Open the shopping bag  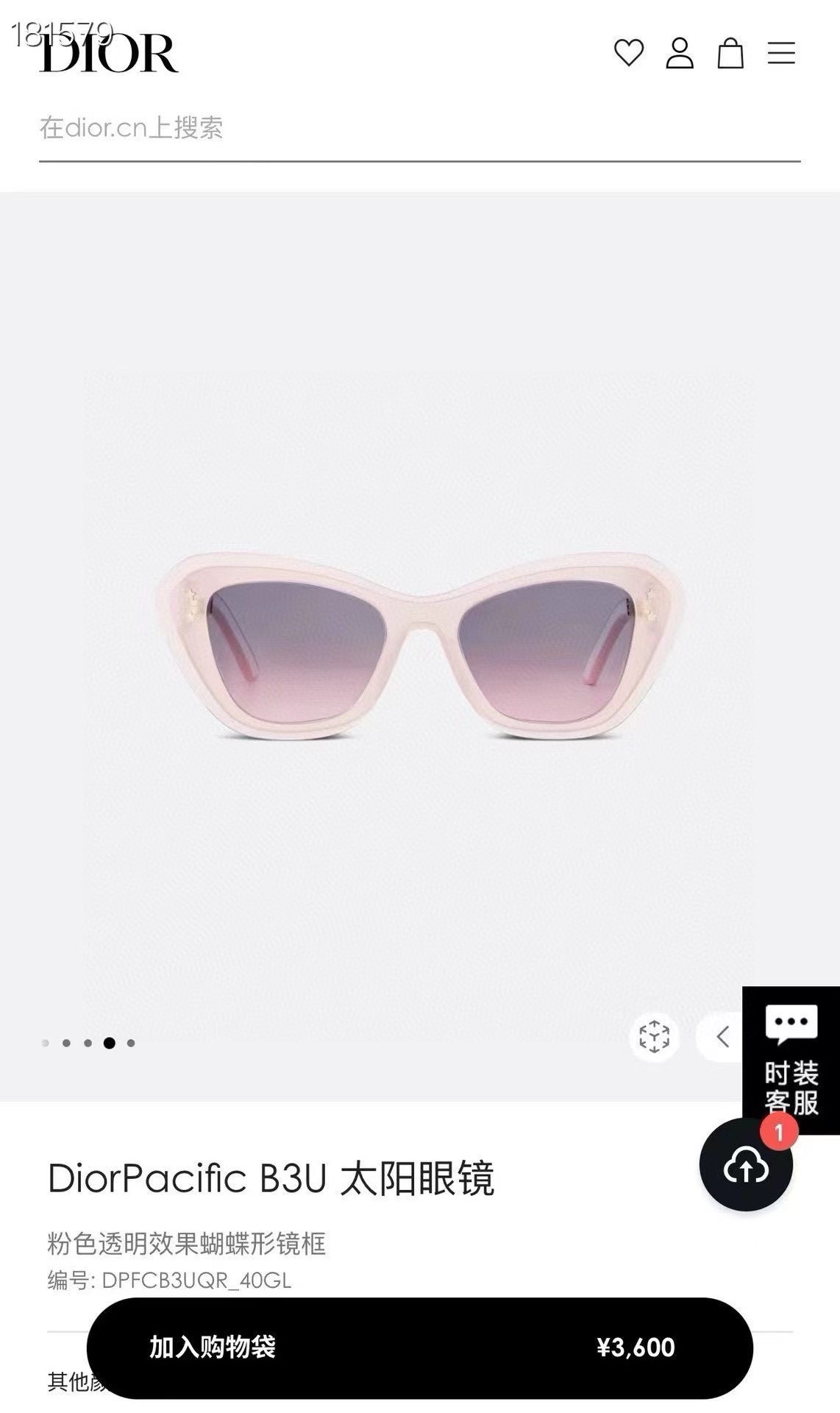coord(730,53)
